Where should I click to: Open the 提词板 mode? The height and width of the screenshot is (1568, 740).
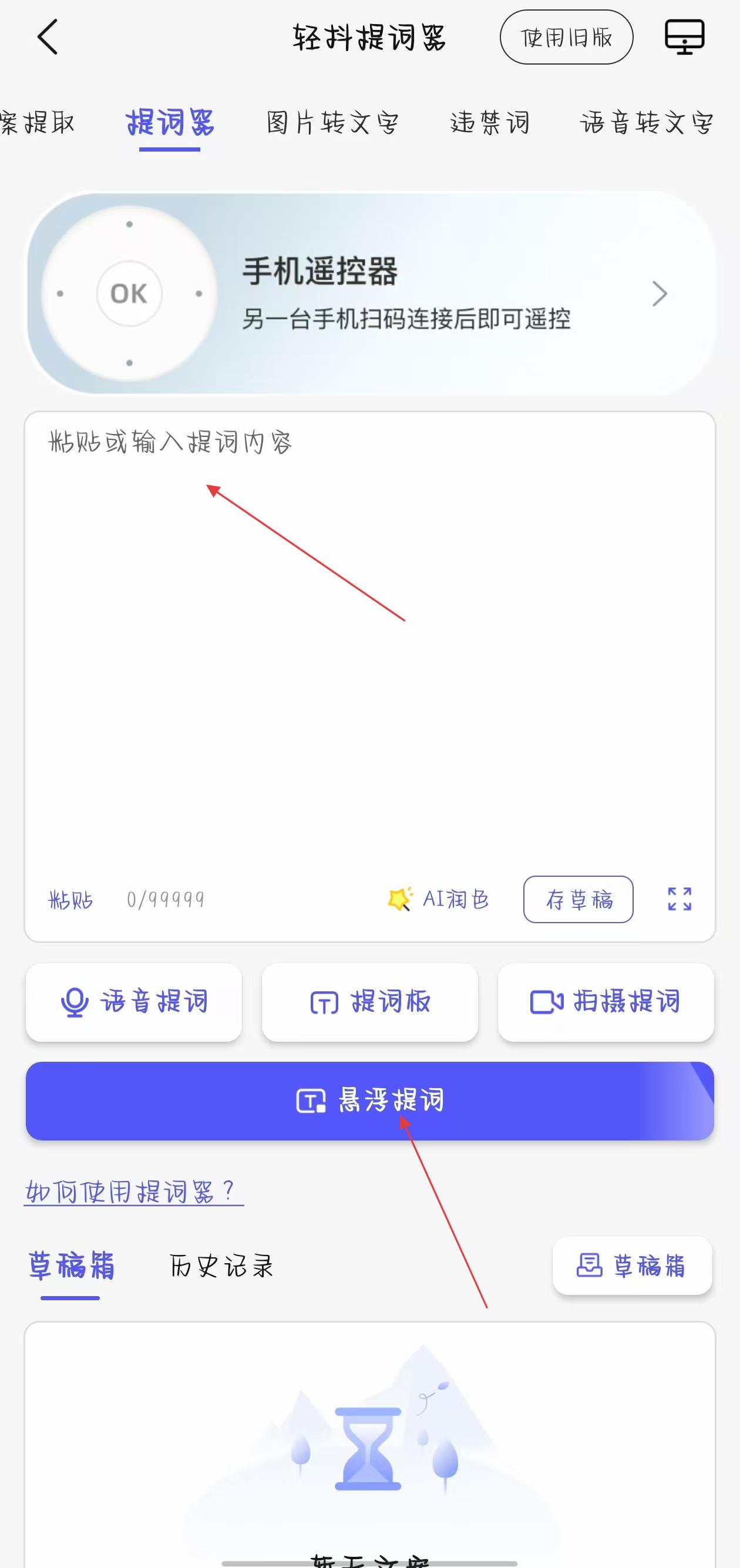pos(370,1002)
